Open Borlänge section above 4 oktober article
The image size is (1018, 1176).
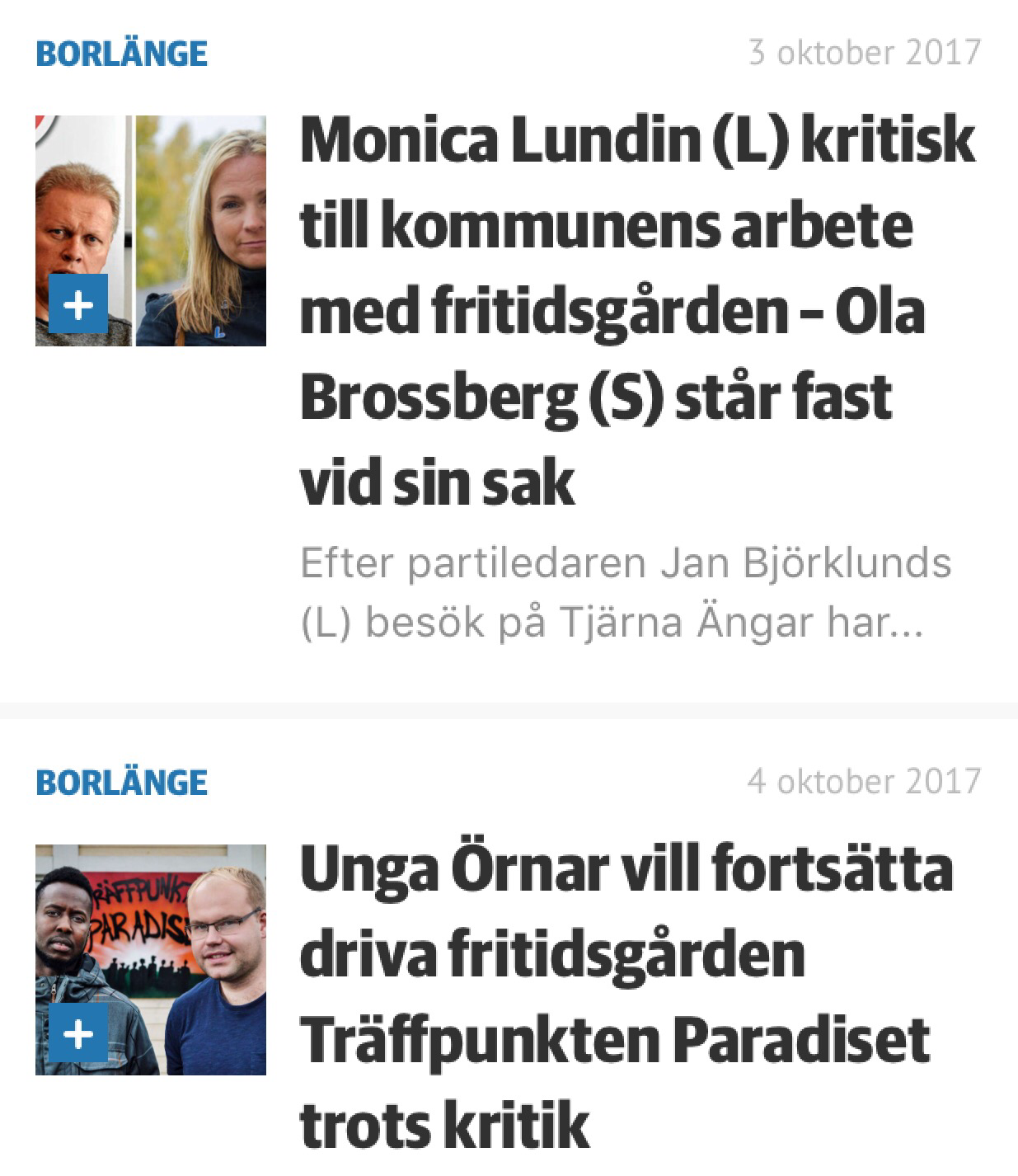121,782
